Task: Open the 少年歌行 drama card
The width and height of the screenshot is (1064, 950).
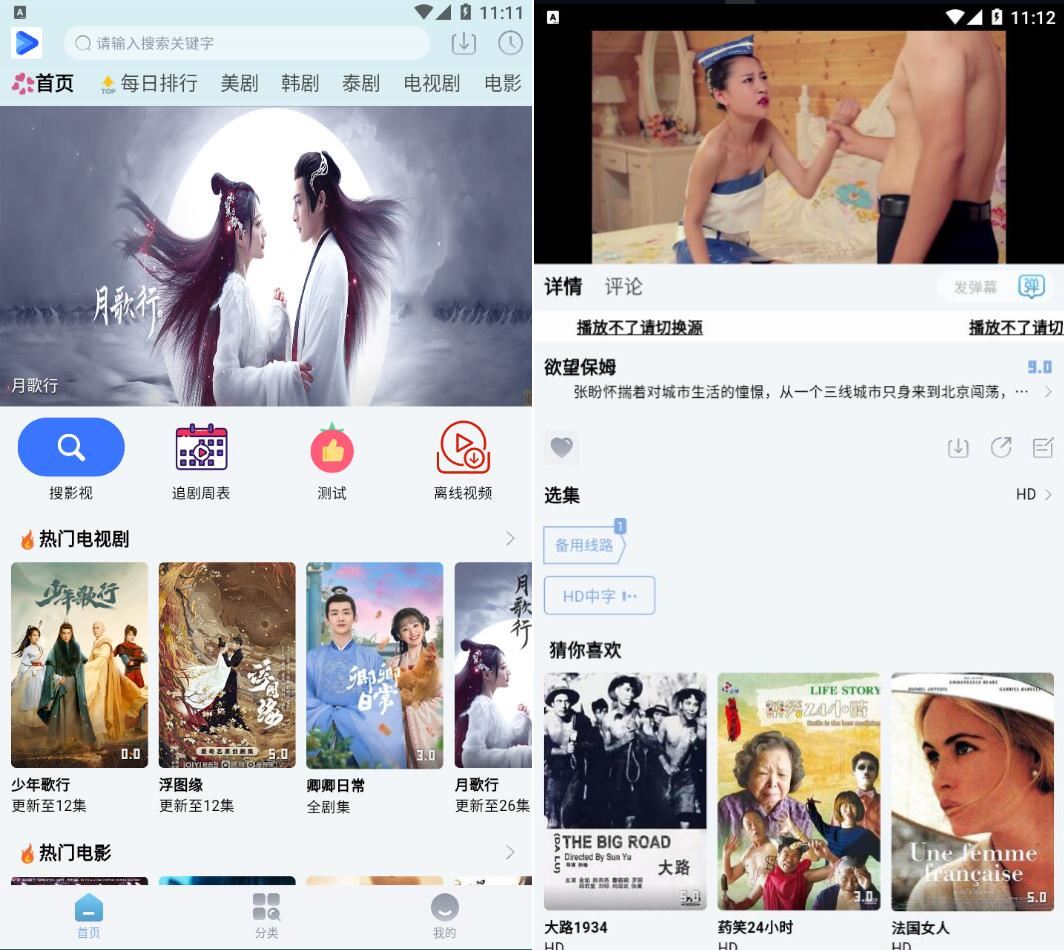Action: (x=79, y=665)
